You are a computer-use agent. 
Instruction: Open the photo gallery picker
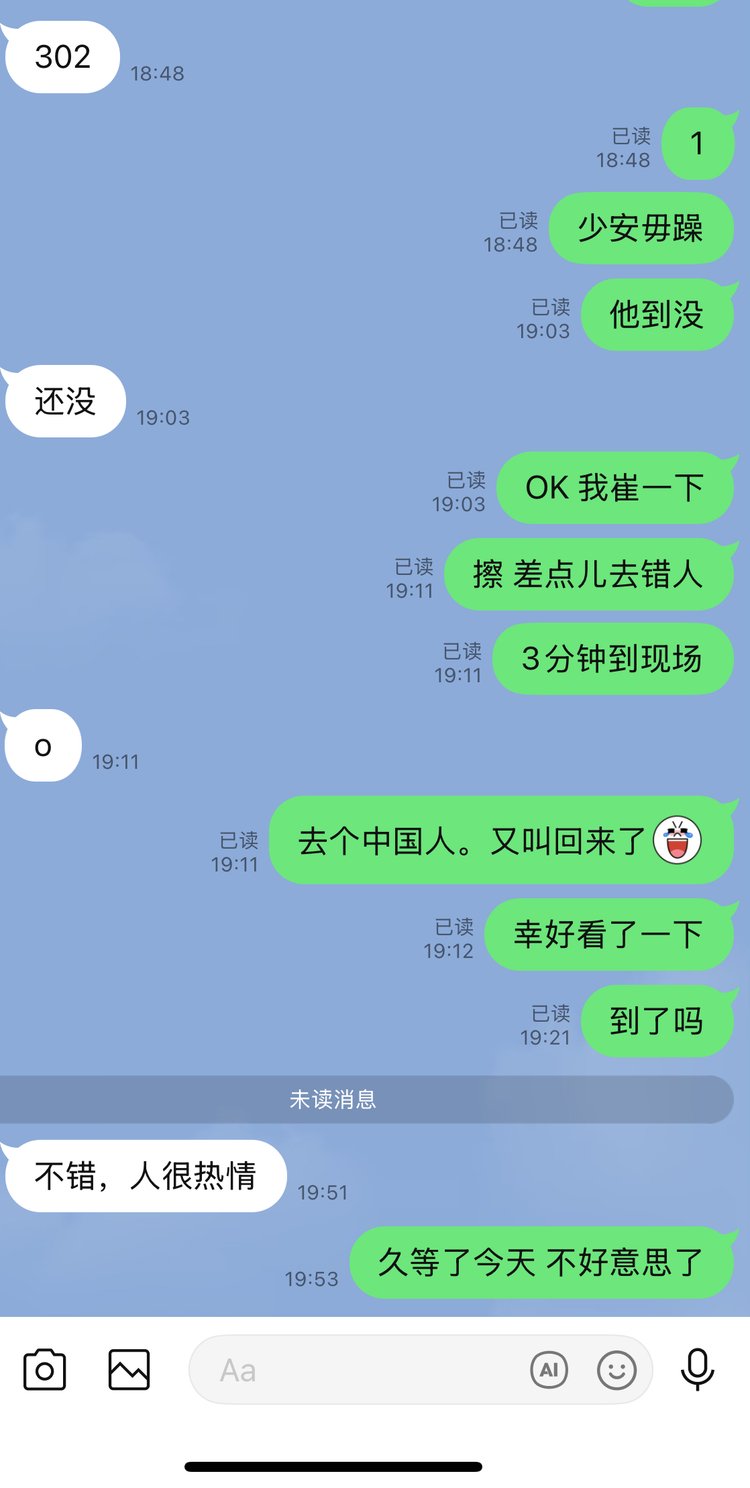[129, 1369]
